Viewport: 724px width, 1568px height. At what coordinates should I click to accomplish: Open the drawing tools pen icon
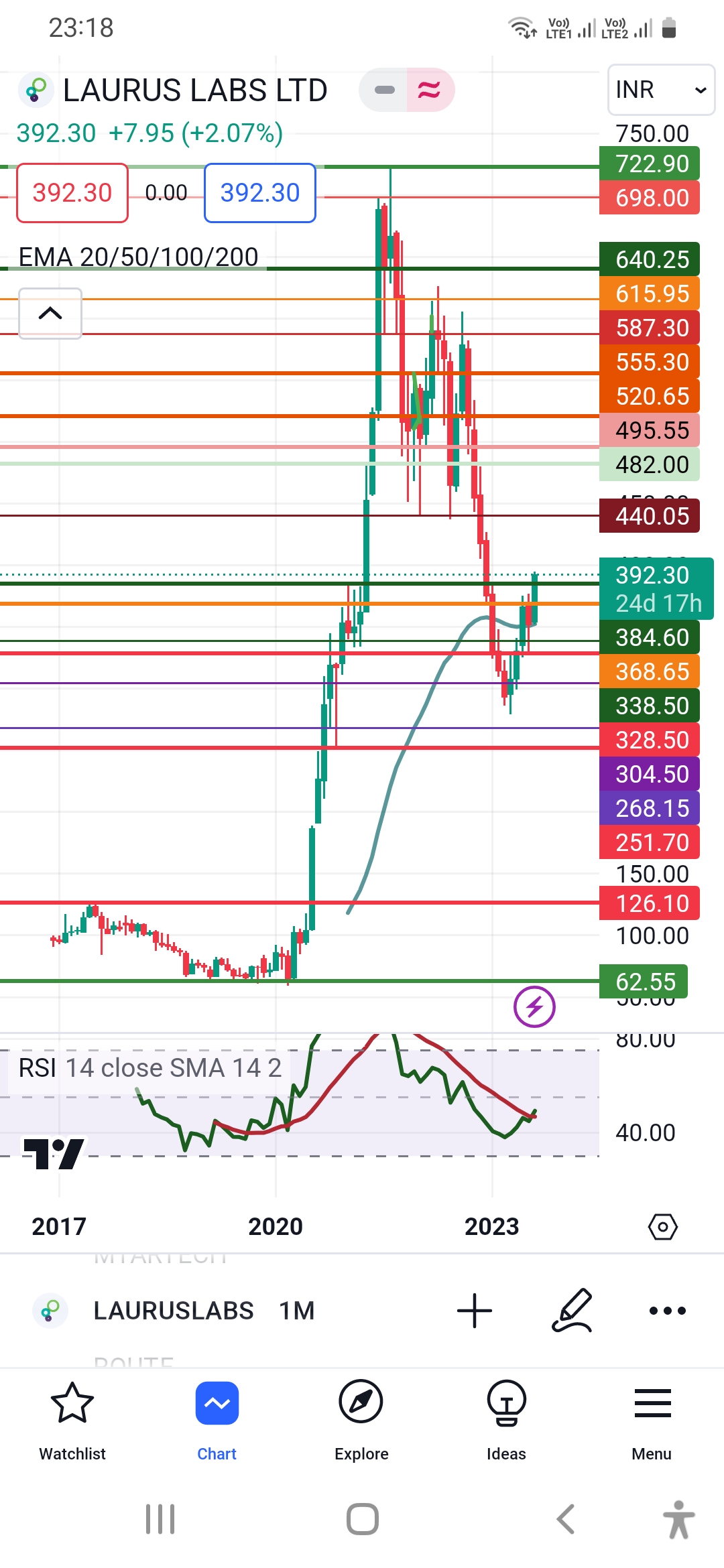coord(572,1310)
